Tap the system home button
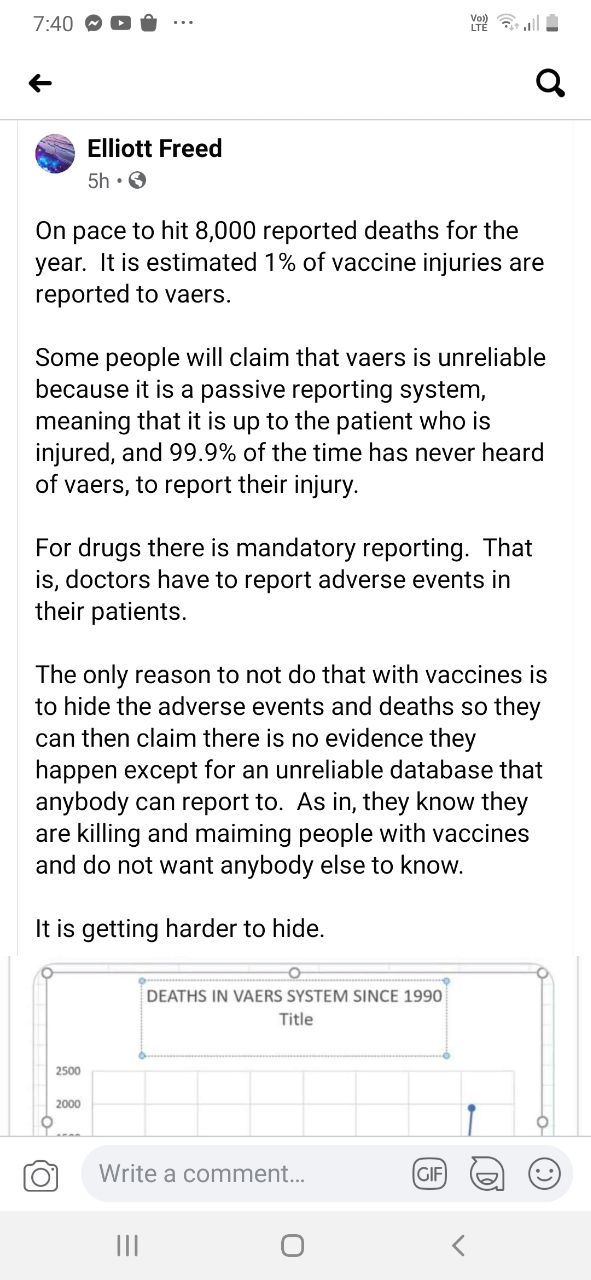The height and width of the screenshot is (1280, 591). [x=292, y=1245]
